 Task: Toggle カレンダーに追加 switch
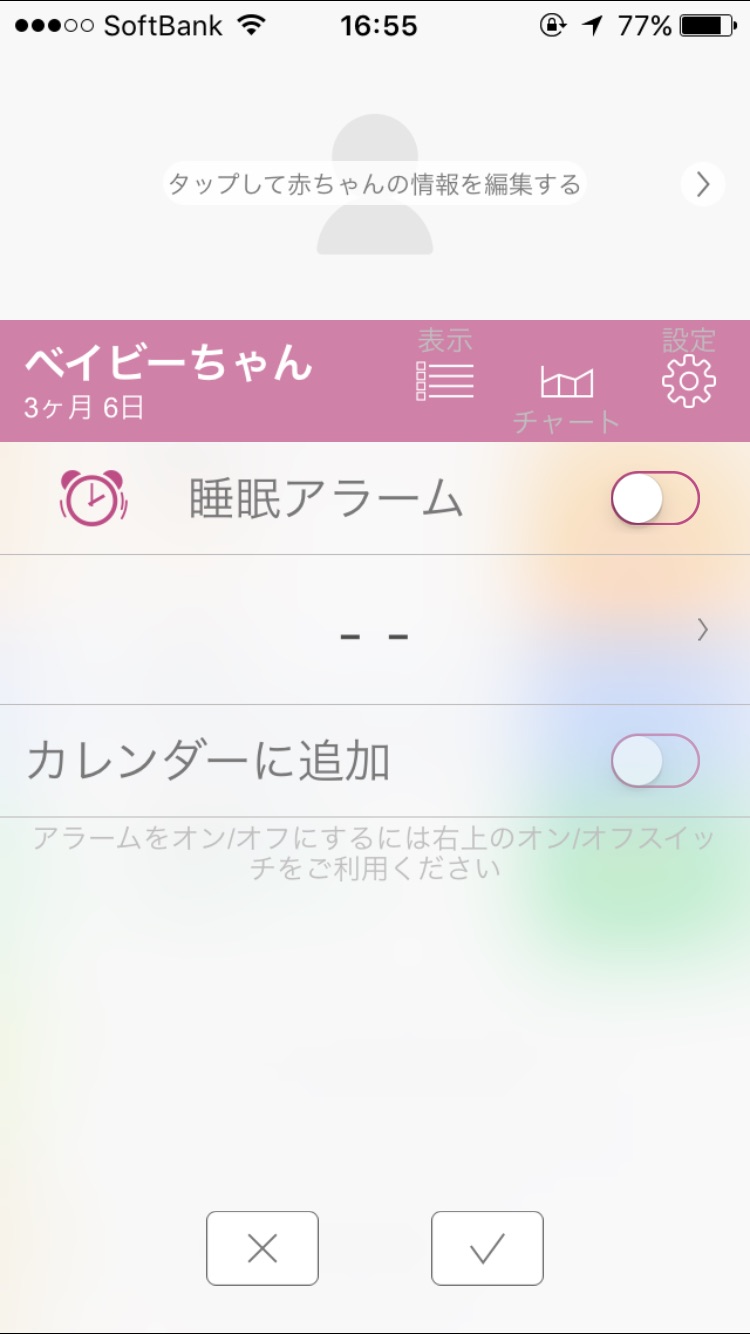pos(655,761)
